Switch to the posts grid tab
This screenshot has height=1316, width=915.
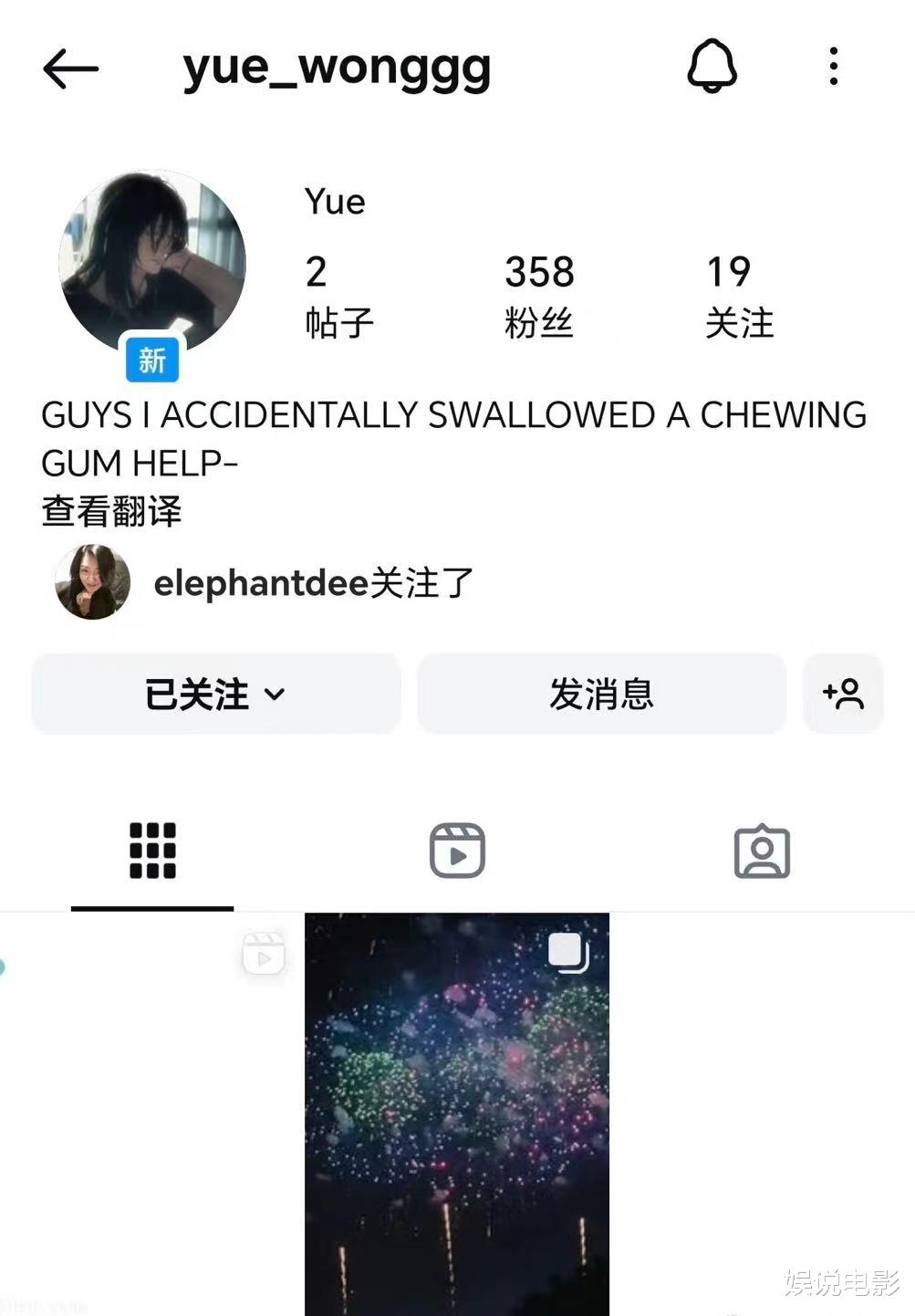pos(152,851)
